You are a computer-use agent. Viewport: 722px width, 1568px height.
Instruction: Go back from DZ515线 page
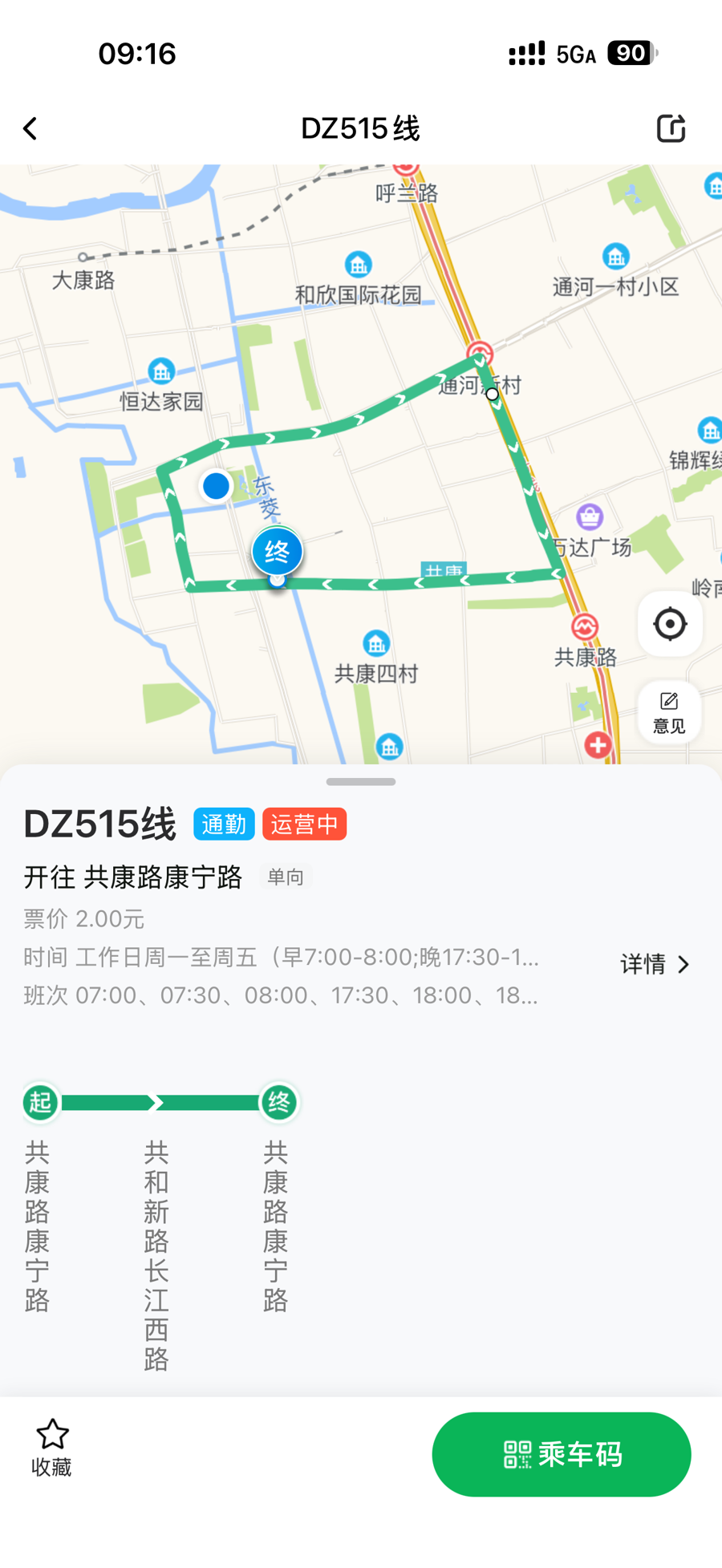tap(30, 128)
